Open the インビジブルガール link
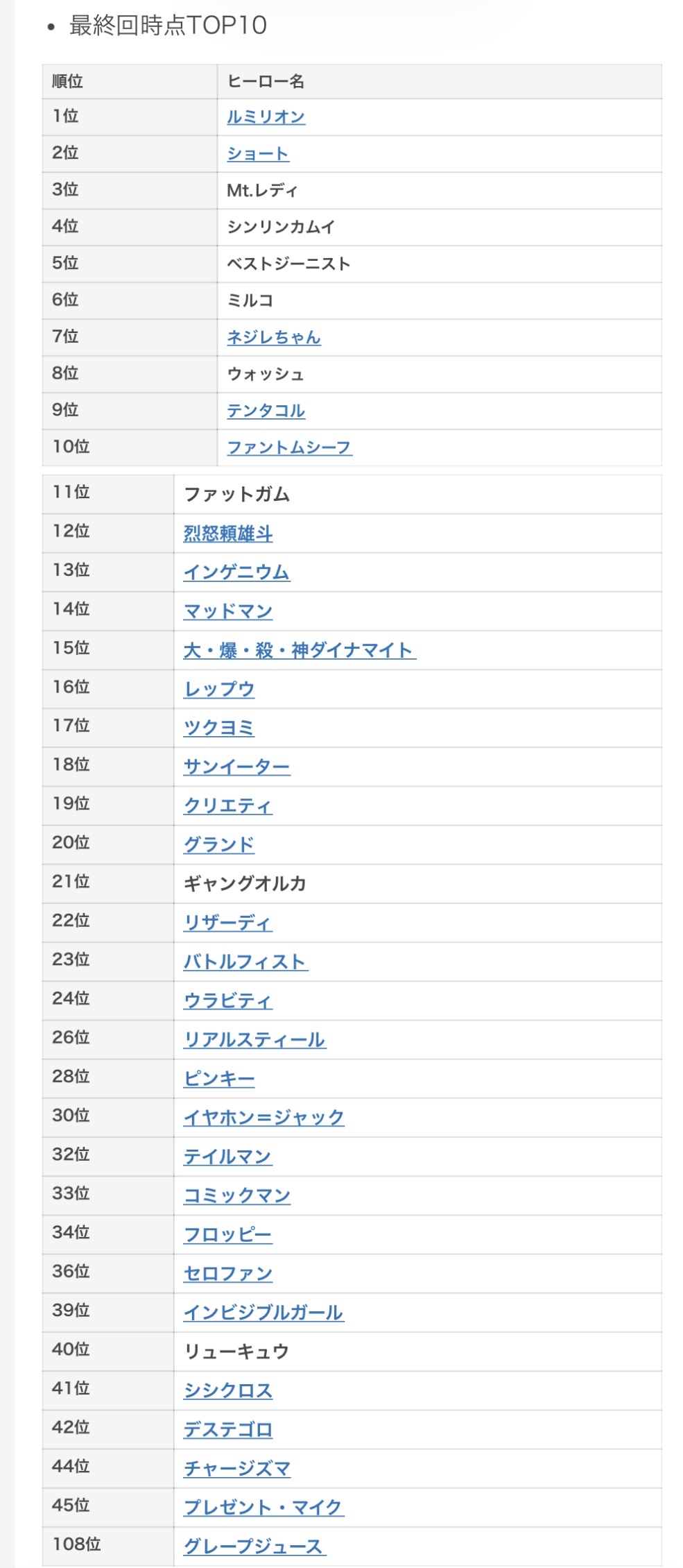This screenshot has width=683, height=1568. [x=263, y=1312]
